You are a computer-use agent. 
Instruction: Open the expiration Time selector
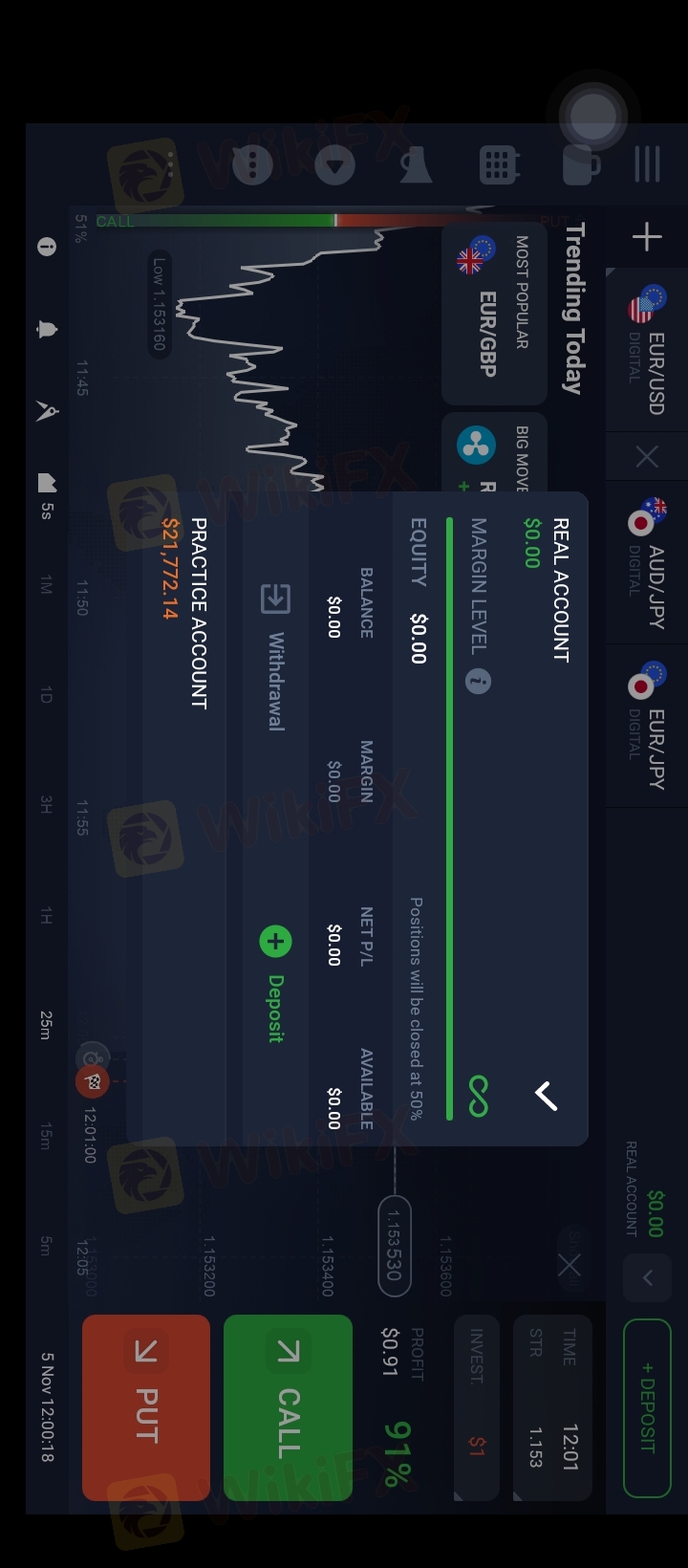[x=552, y=1406]
